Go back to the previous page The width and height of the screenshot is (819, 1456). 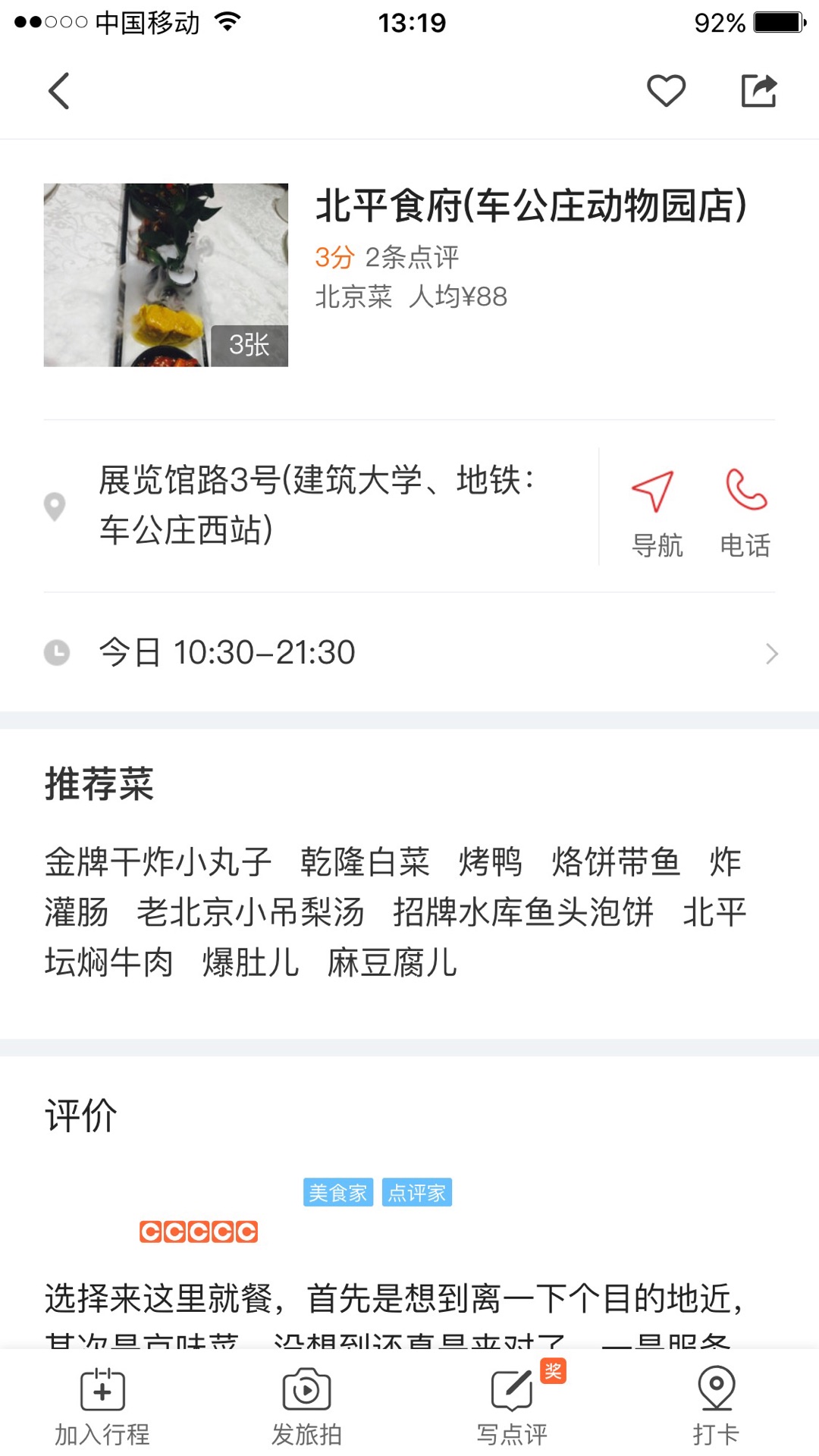[x=59, y=92]
